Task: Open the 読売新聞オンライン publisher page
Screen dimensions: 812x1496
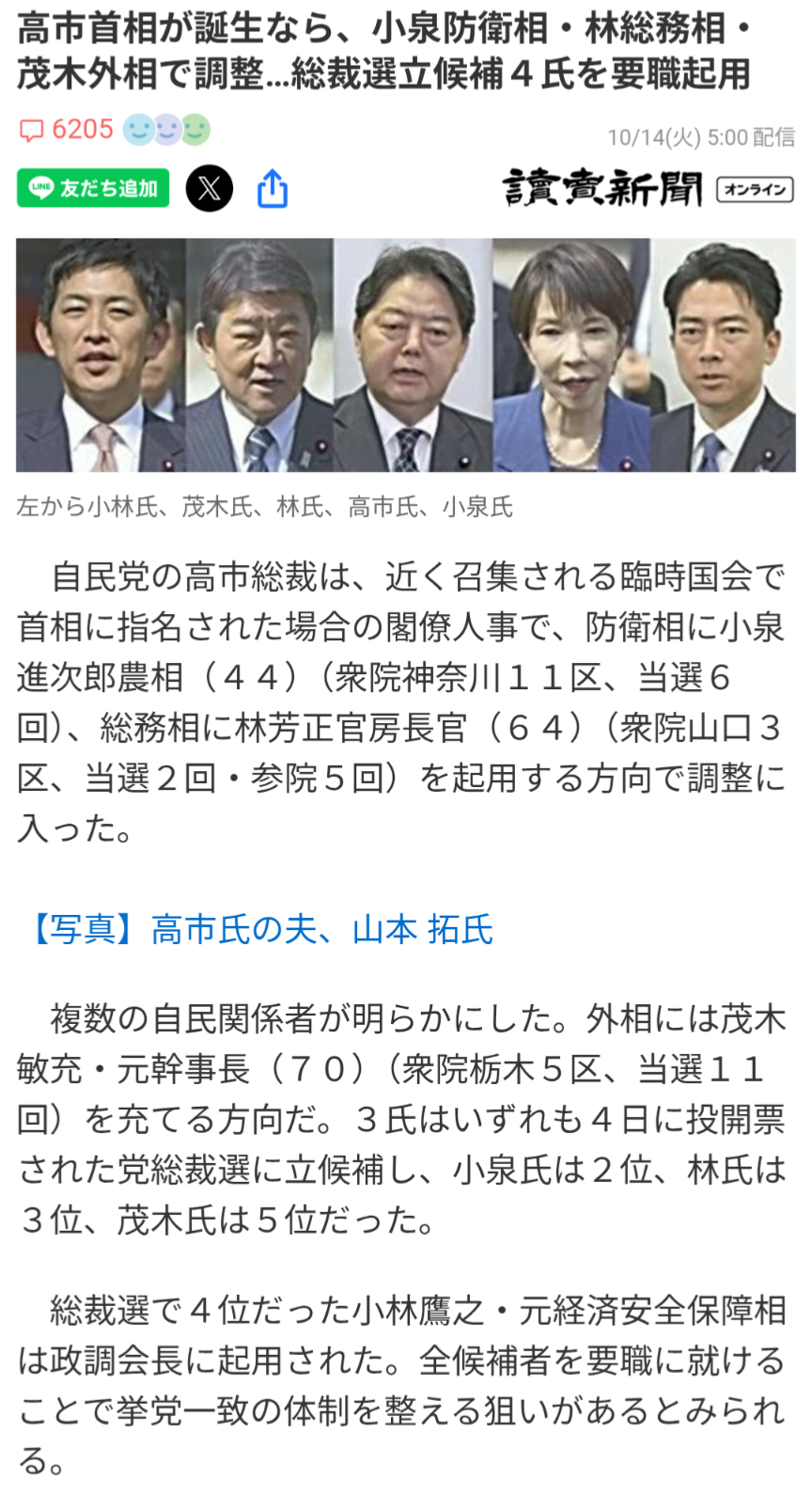Action: coord(648,188)
